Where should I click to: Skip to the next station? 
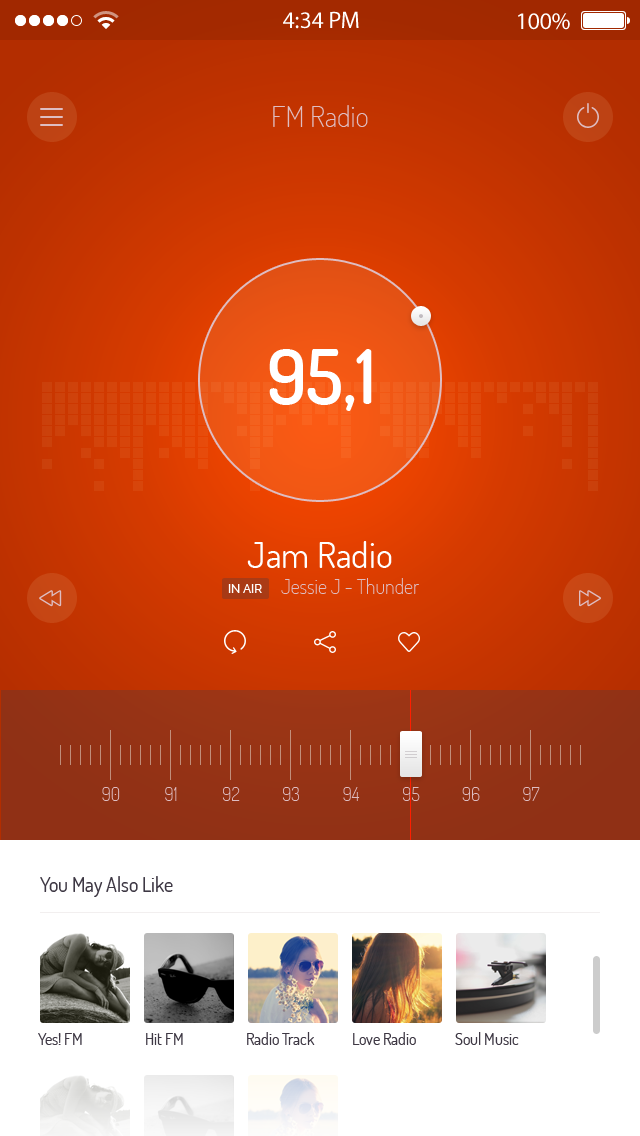588,598
